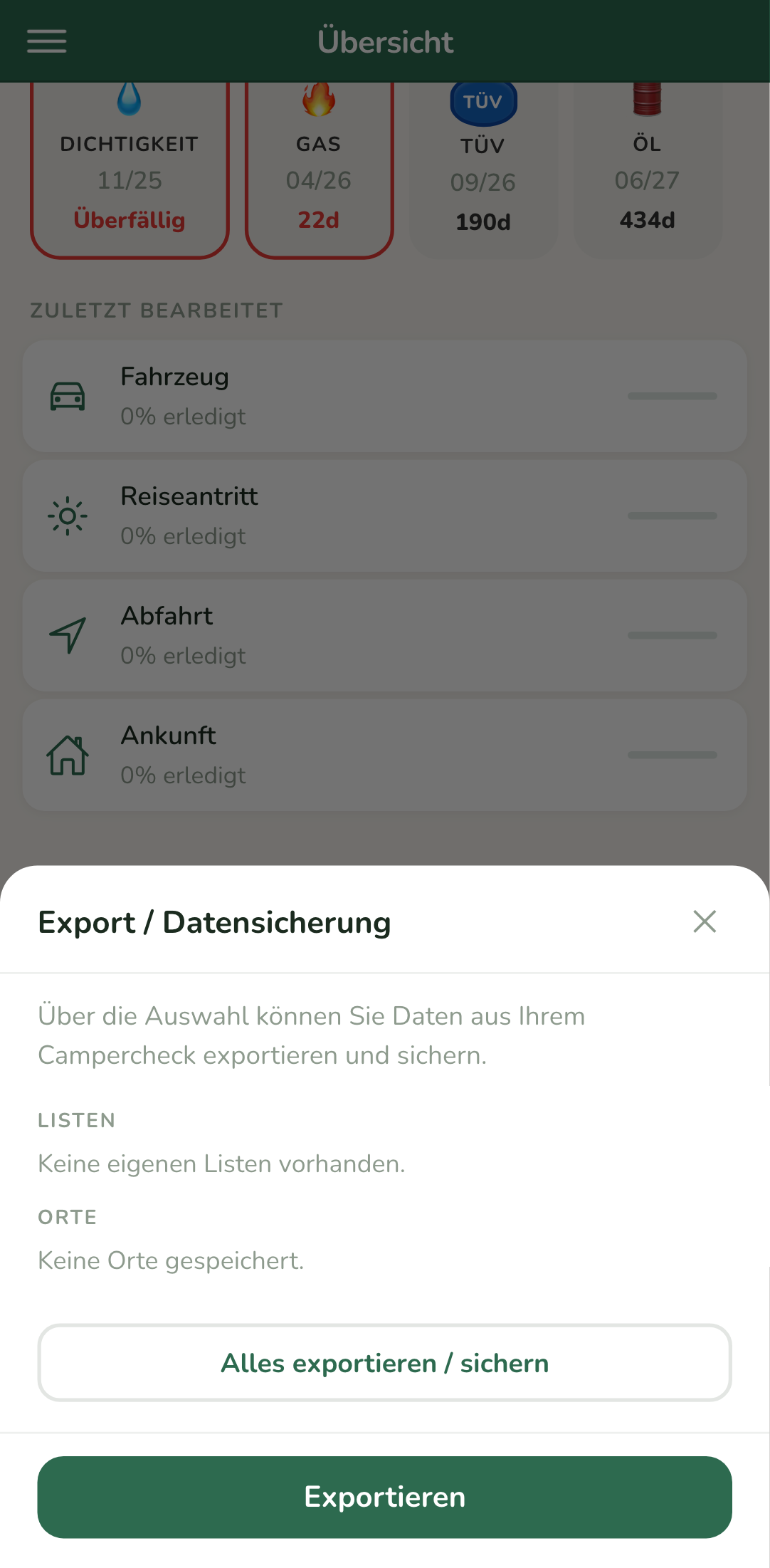Open the TÜV badge icon
Viewport: 770px width, 1568px height.
(482, 101)
